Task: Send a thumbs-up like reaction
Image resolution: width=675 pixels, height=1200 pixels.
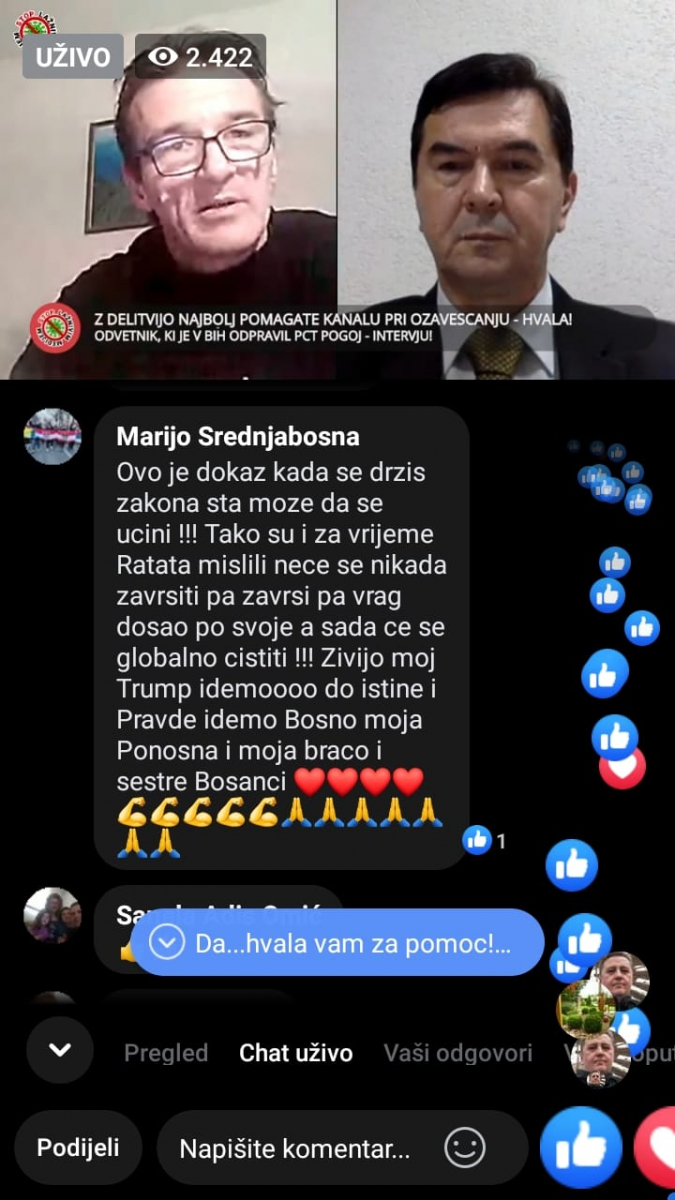Action: [581, 1147]
